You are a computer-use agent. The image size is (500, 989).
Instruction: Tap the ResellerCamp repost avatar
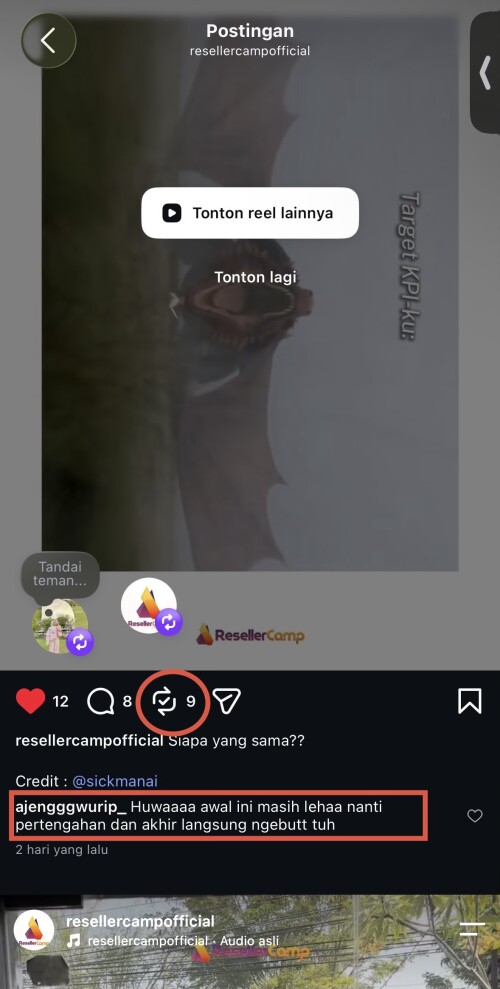coord(149,606)
